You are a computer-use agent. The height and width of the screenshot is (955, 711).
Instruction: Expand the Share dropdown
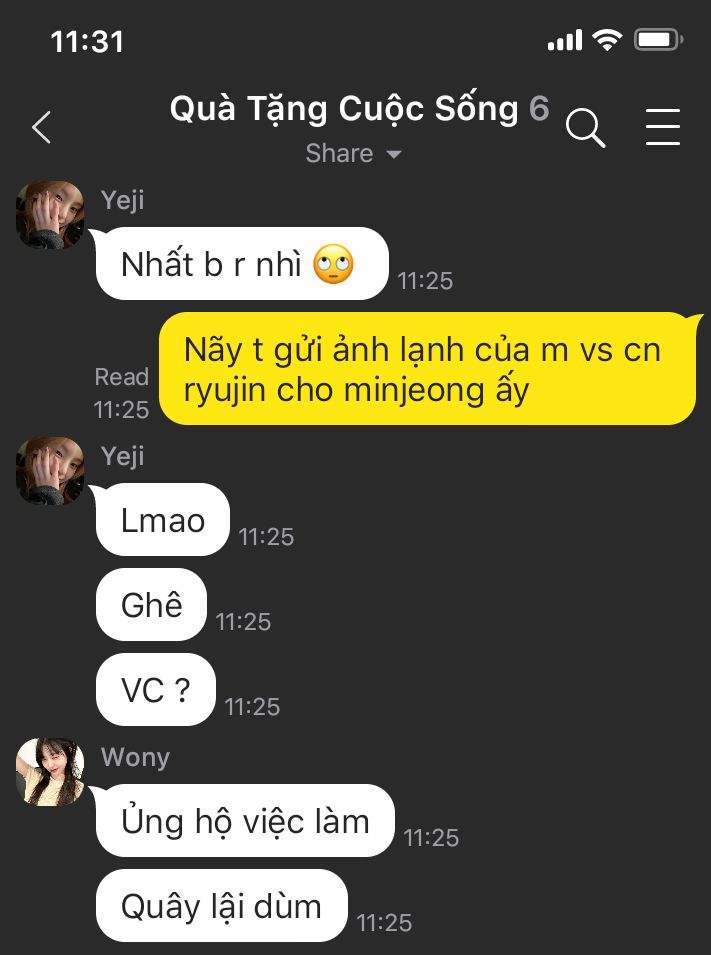coord(353,153)
